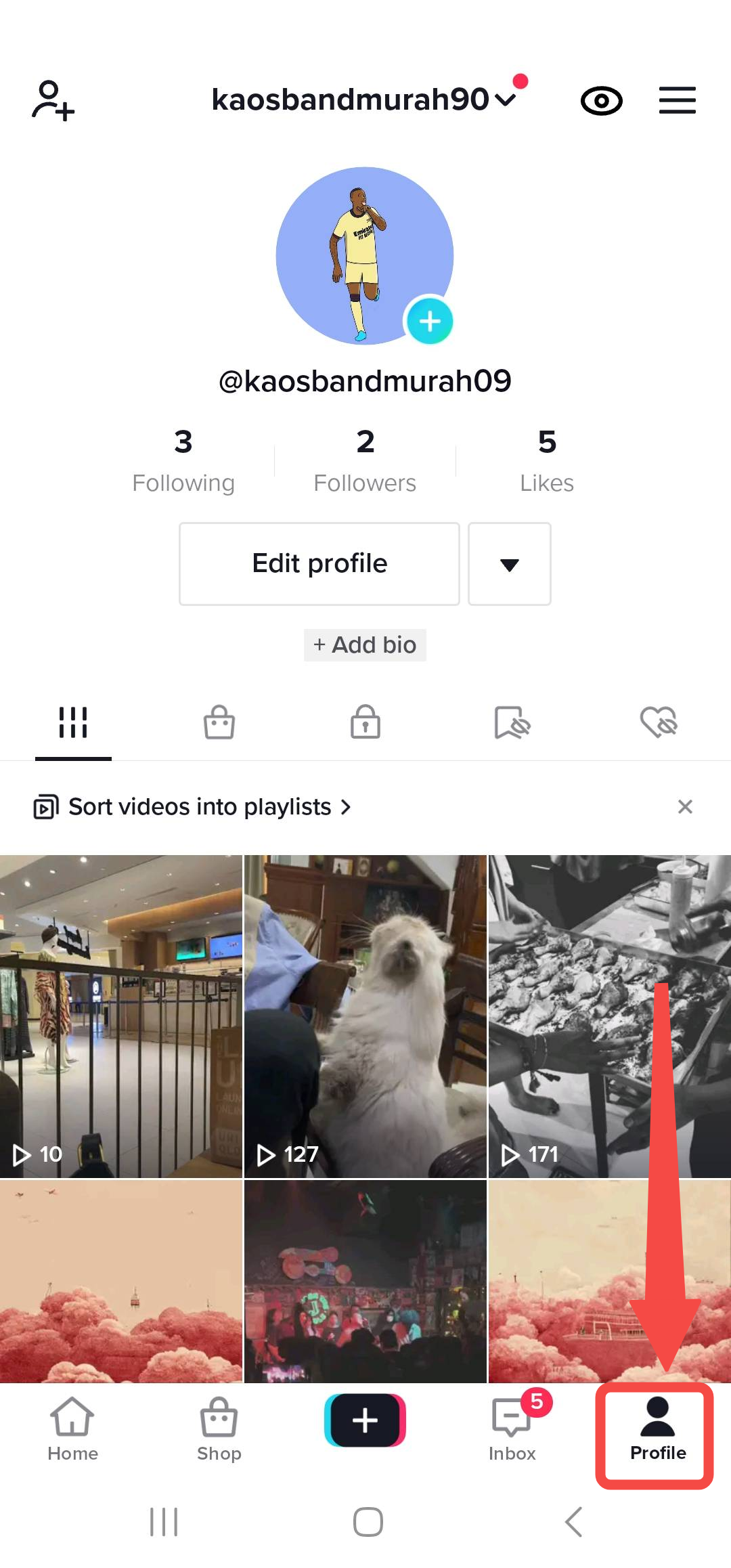Image resolution: width=731 pixels, height=1568 pixels.
Task: Change profile photo with plus badge
Action: pyautogui.click(x=429, y=321)
